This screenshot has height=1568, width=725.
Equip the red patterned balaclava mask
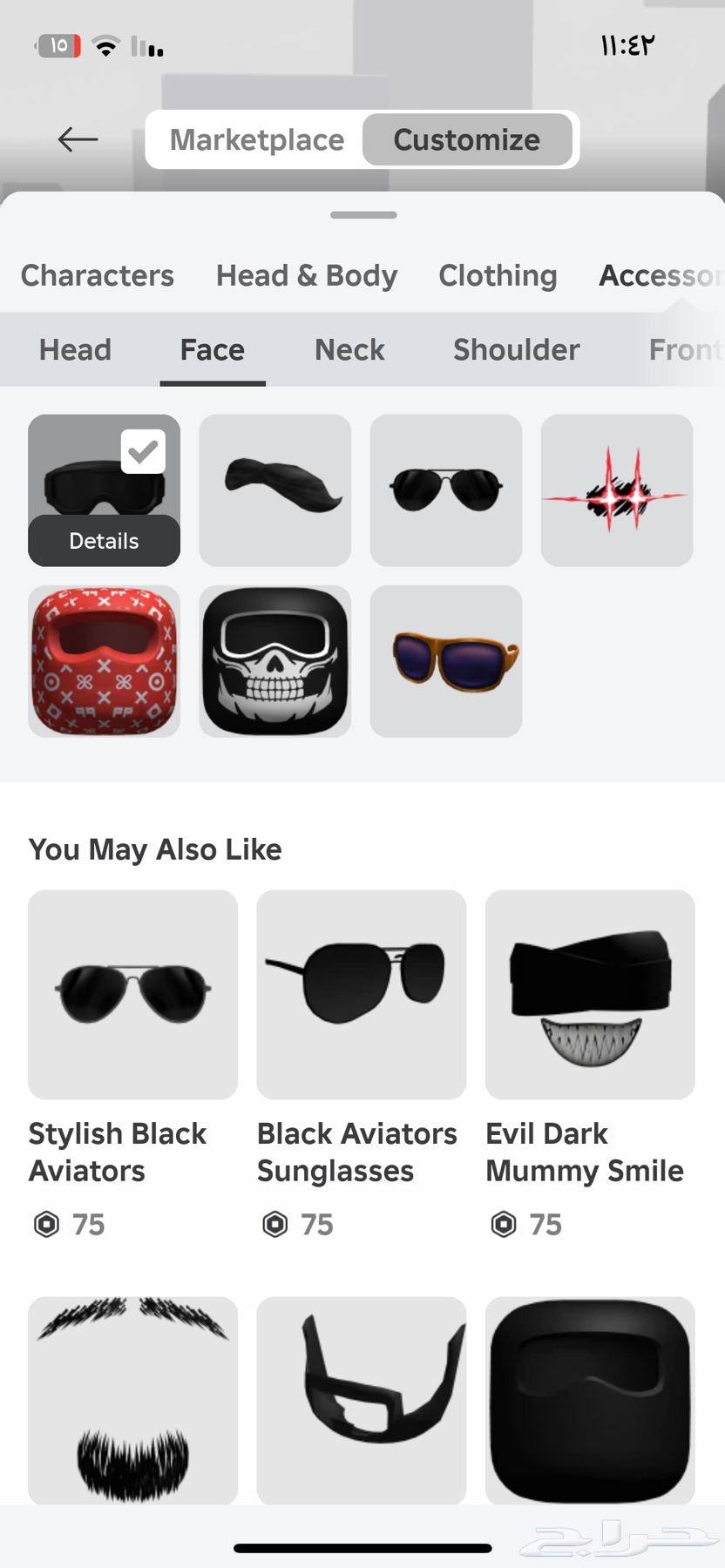coord(104,661)
